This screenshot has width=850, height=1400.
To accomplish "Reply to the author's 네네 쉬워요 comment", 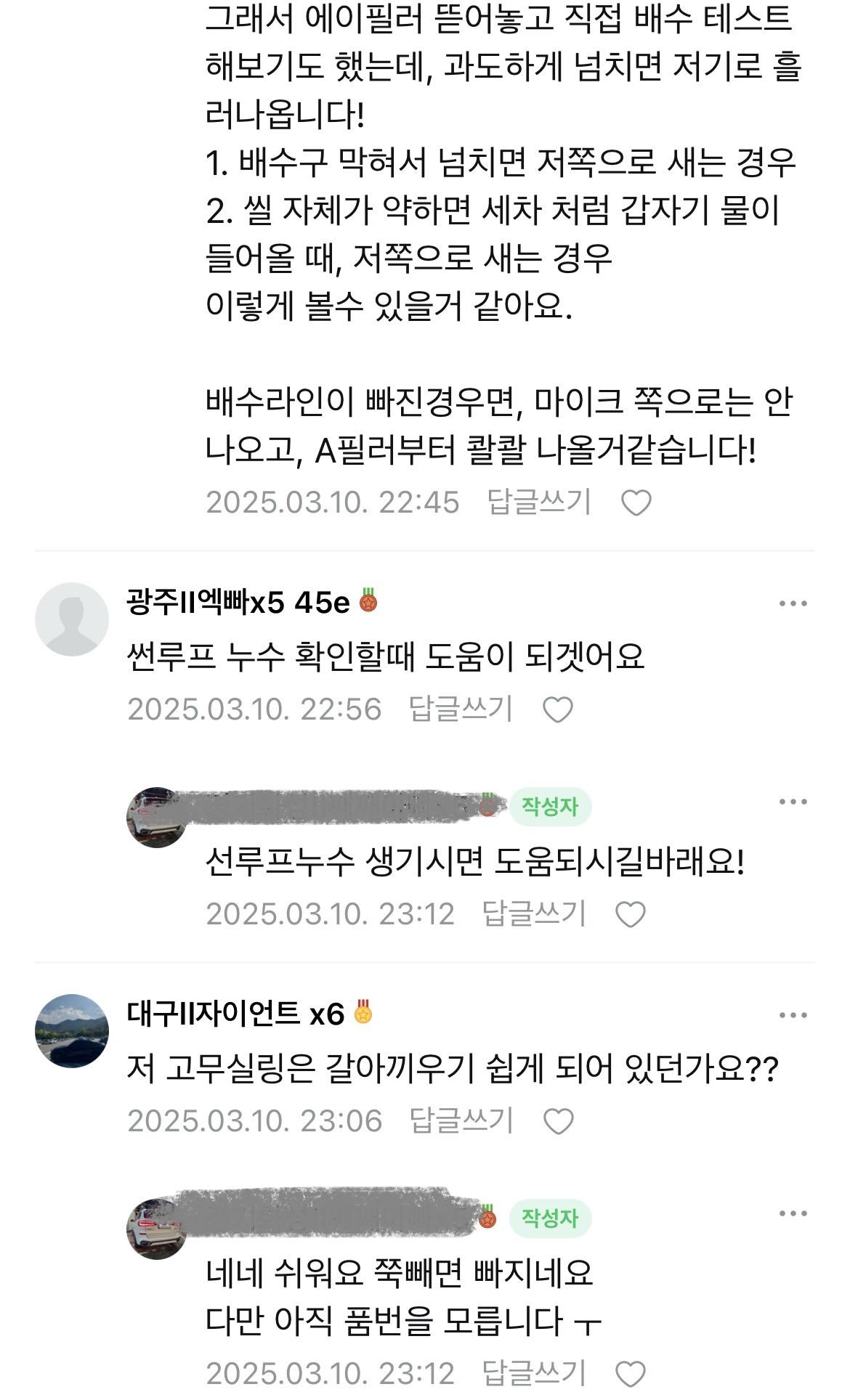I will click(534, 1373).
